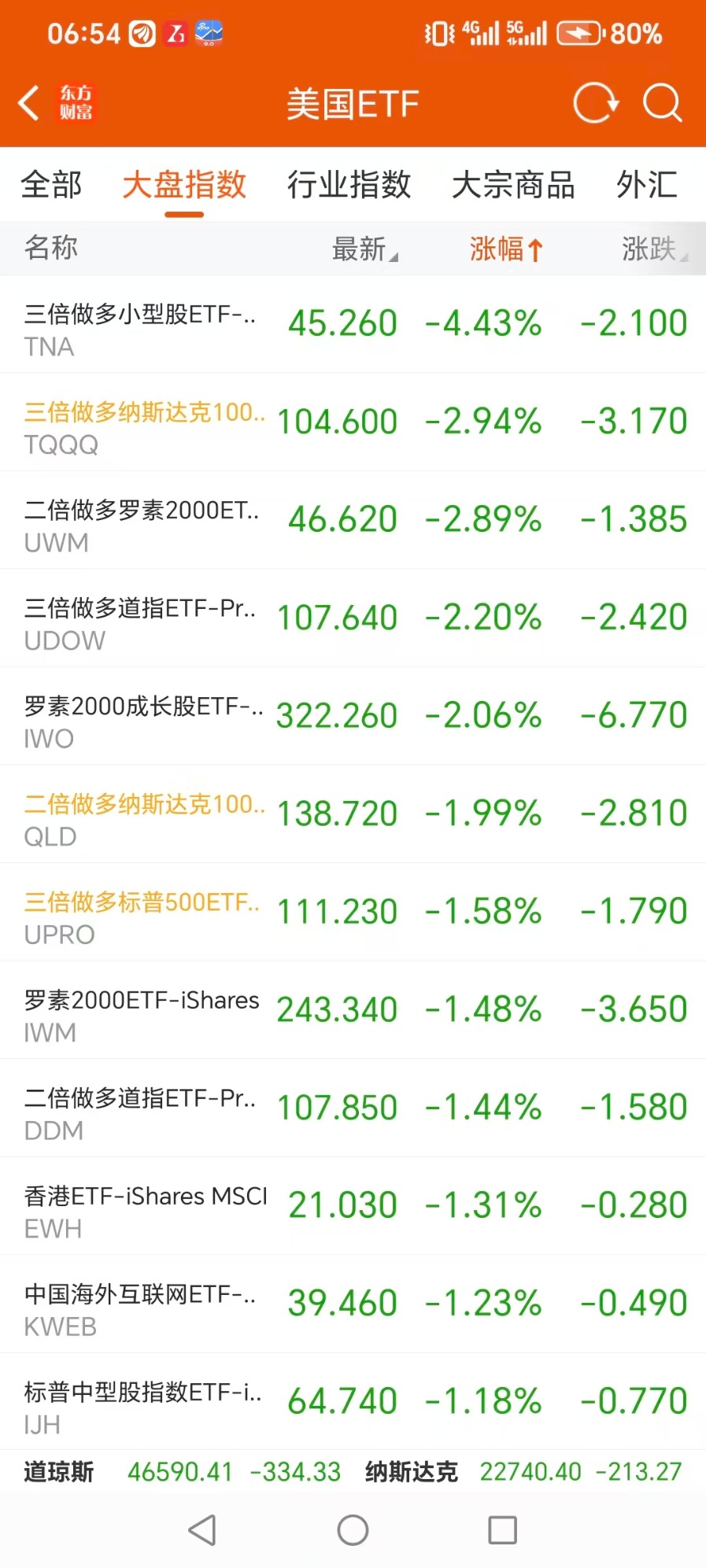Refresh the ETF quotes
Viewport: 706px width, 1568px height.
pyautogui.click(x=595, y=103)
